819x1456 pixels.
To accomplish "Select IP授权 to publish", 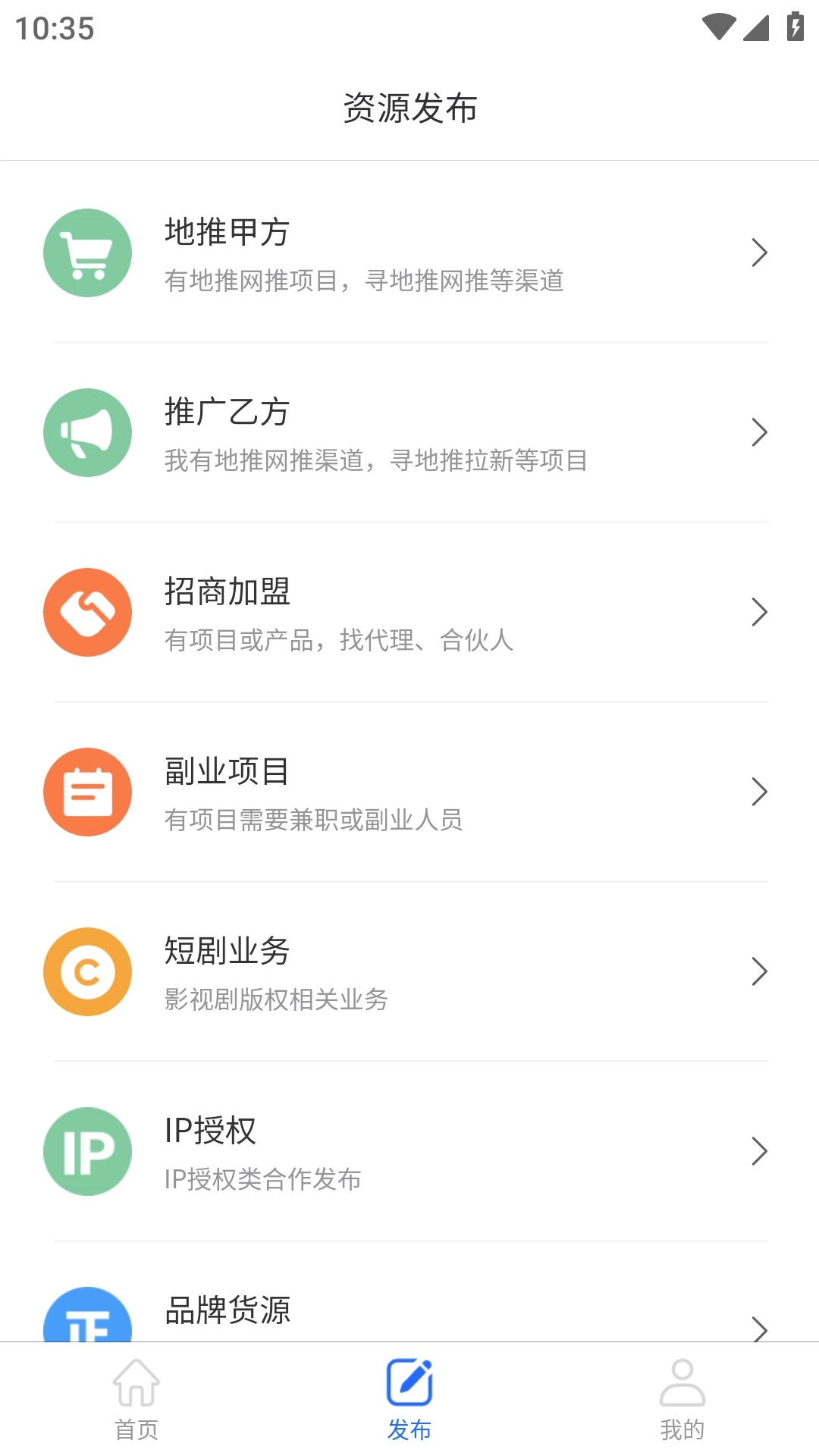I will [409, 1152].
